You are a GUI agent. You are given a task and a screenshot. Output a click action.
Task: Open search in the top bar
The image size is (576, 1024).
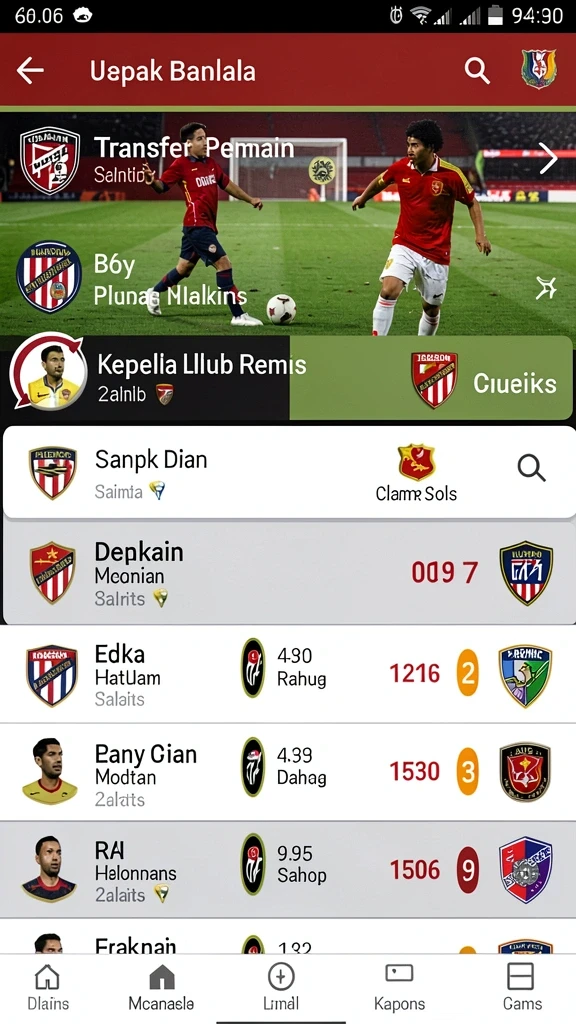tap(477, 70)
